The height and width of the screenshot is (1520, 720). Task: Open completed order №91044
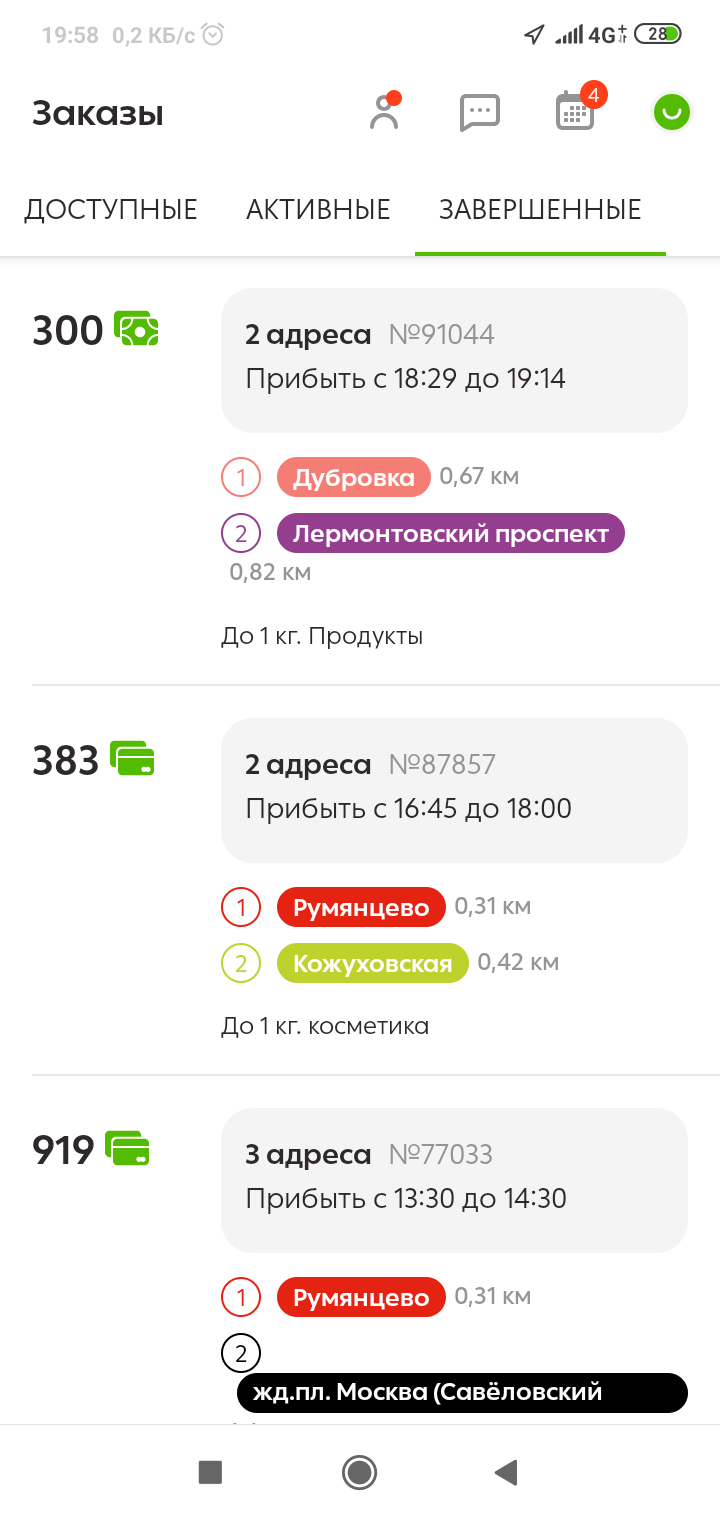point(454,360)
